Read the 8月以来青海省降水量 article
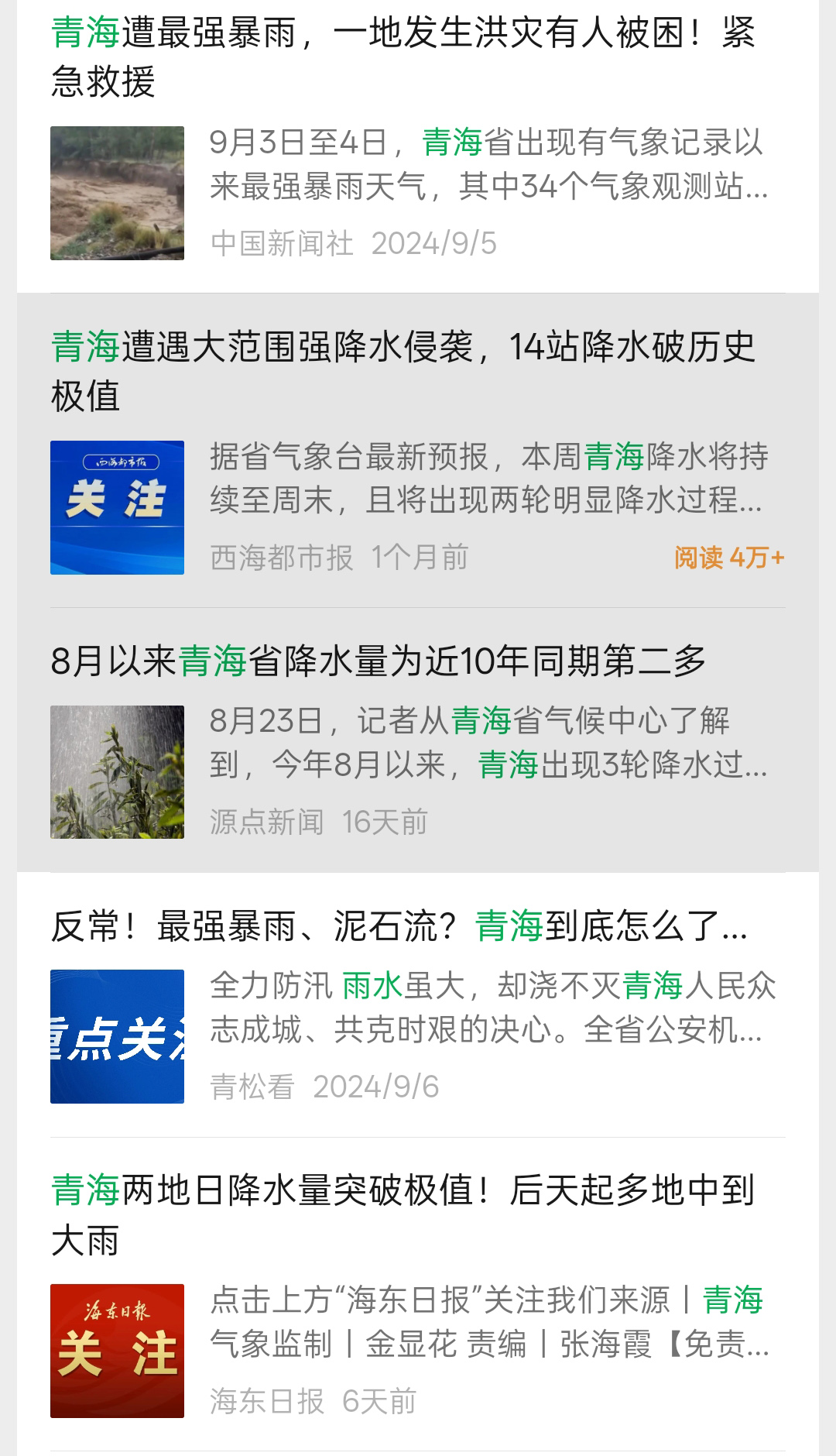The width and height of the screenshot is (836, 1456). pyautogui.click(x=379, y=661)
